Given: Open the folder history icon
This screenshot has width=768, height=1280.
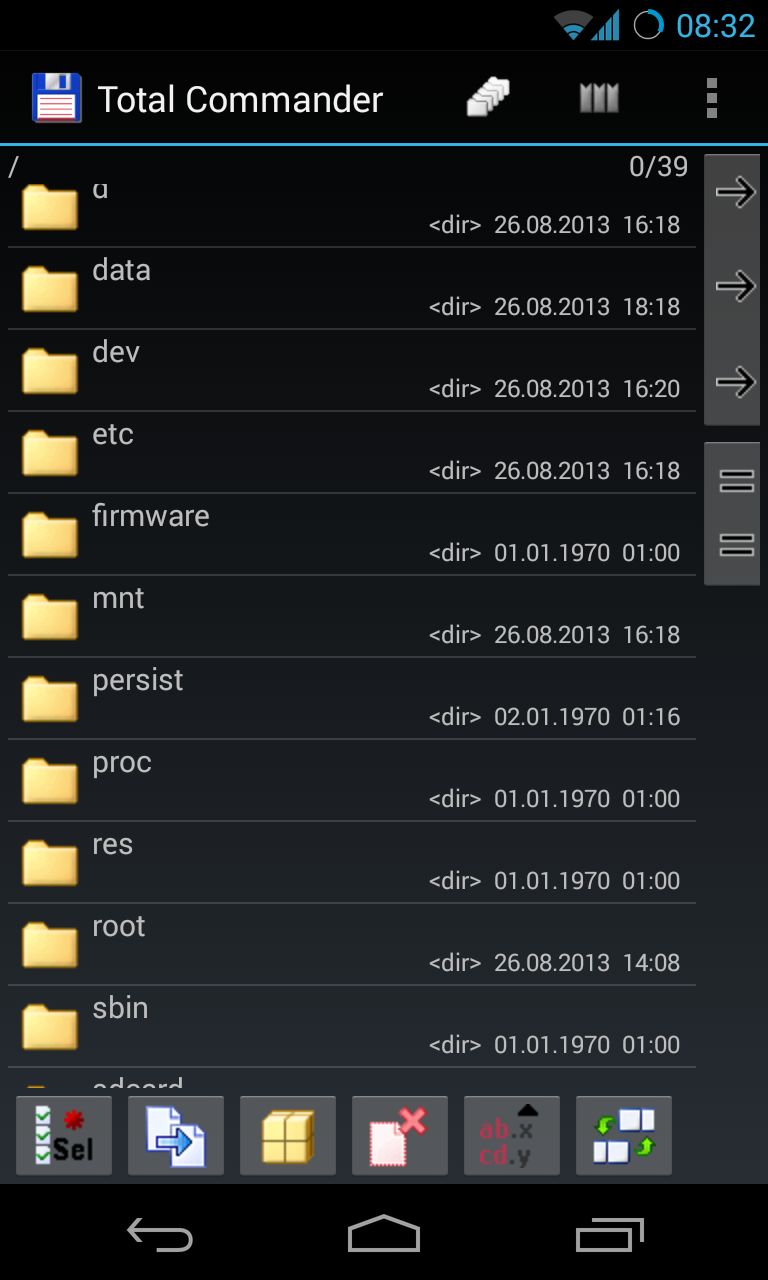Looking at the screenshot, I should click(x=488, y=98).
